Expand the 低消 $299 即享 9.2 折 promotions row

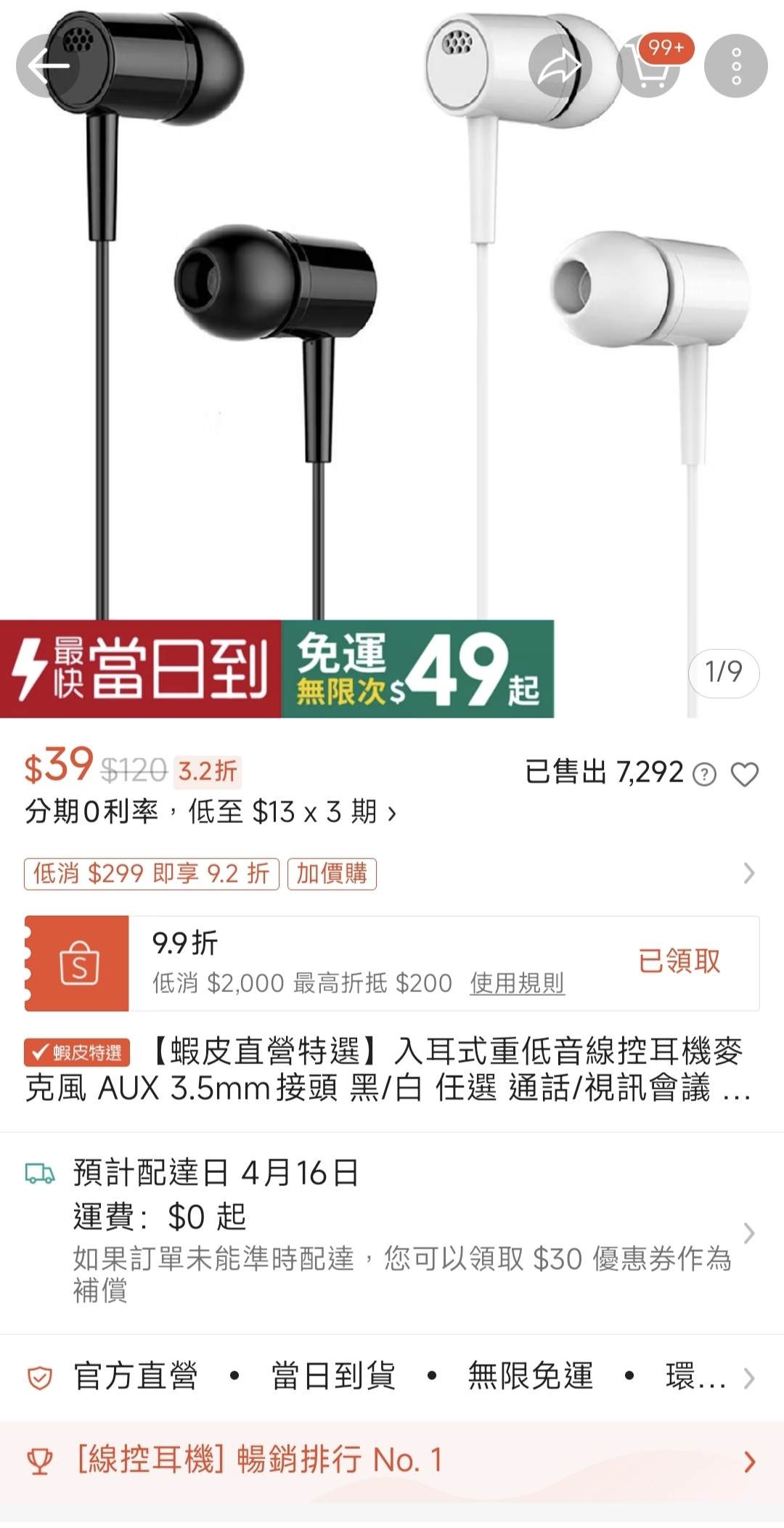pos(748,873)
